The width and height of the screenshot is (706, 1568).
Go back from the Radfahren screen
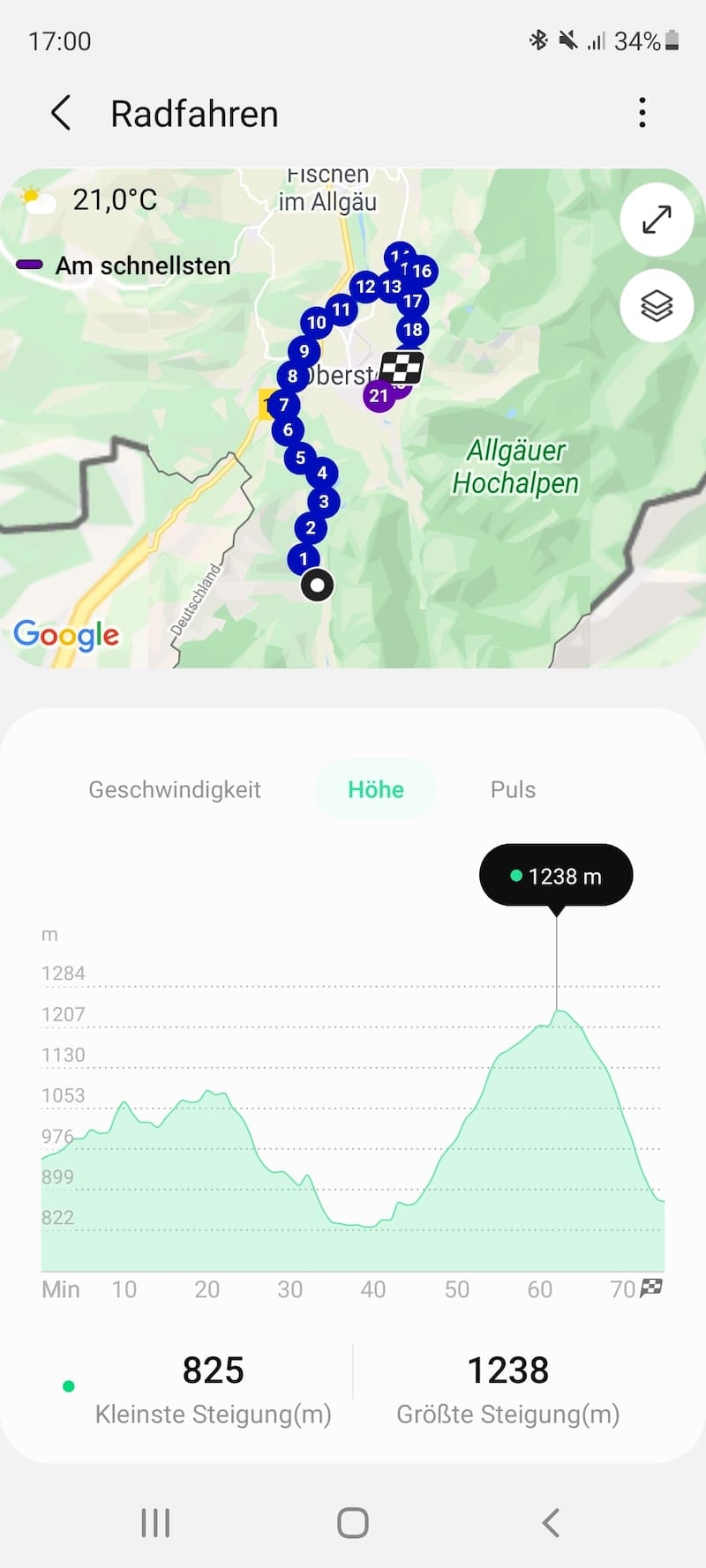pos(61,114)
